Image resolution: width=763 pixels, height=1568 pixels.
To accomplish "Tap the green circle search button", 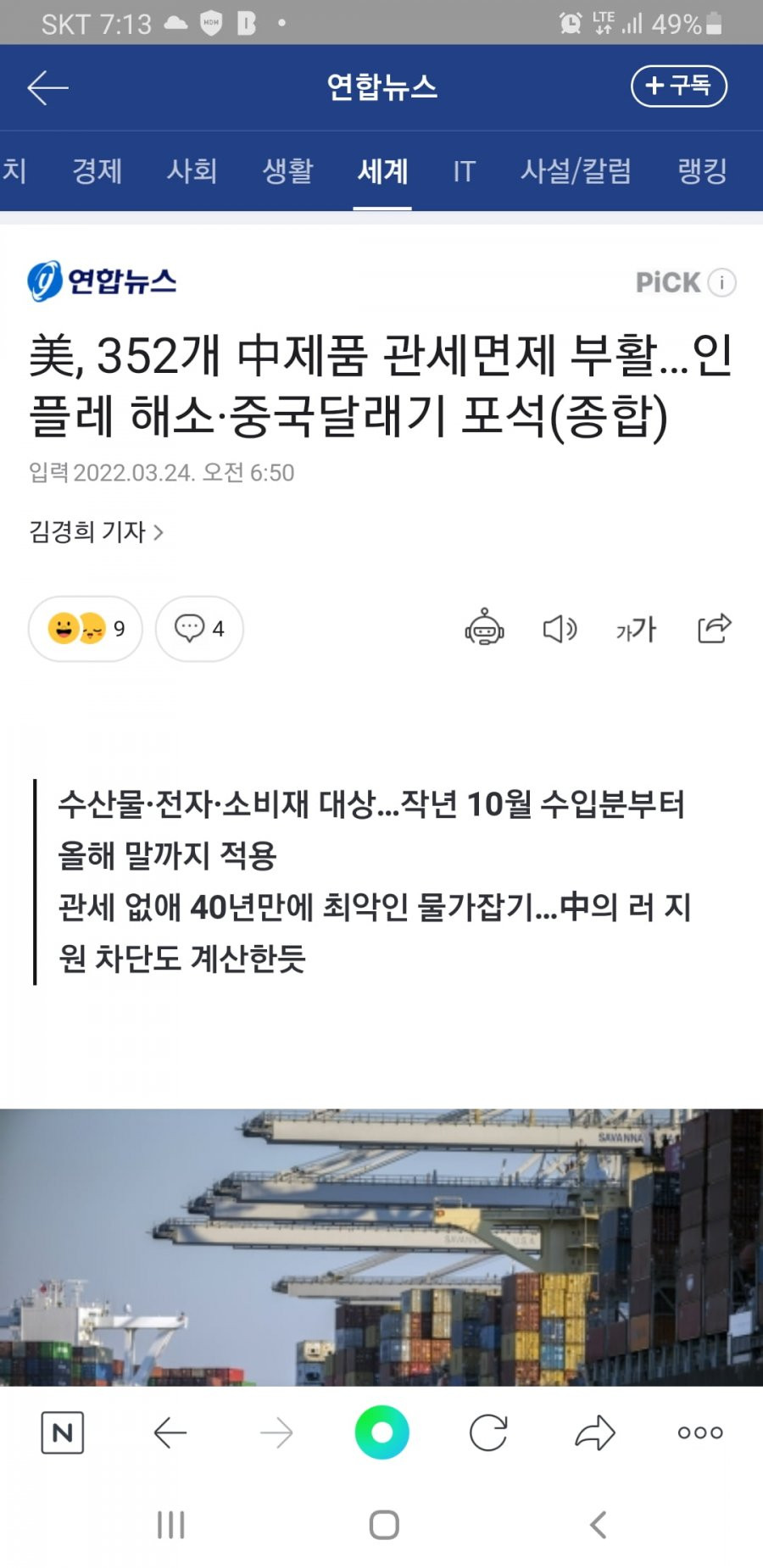I will coord(382,1432).
